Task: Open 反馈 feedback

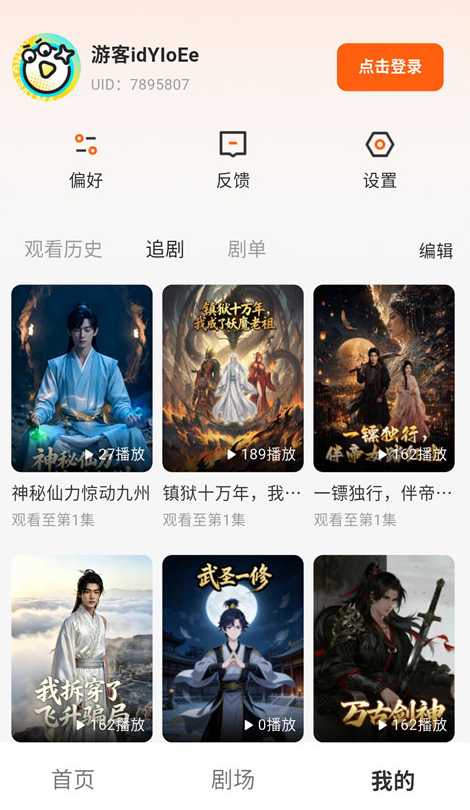Action: pyautogui.click(x=233, y=160)
